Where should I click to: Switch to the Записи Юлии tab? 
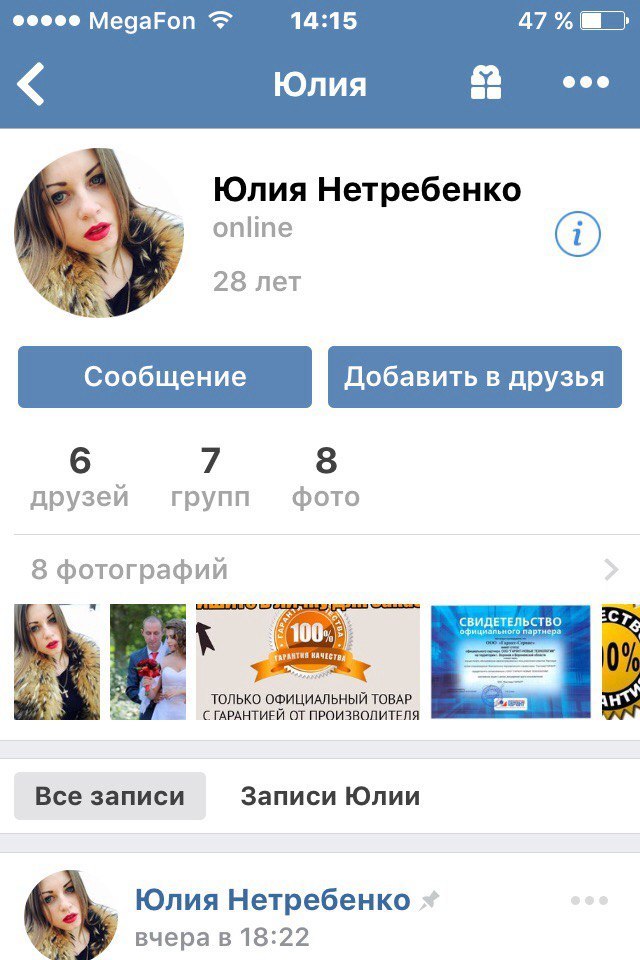[330, 796]
